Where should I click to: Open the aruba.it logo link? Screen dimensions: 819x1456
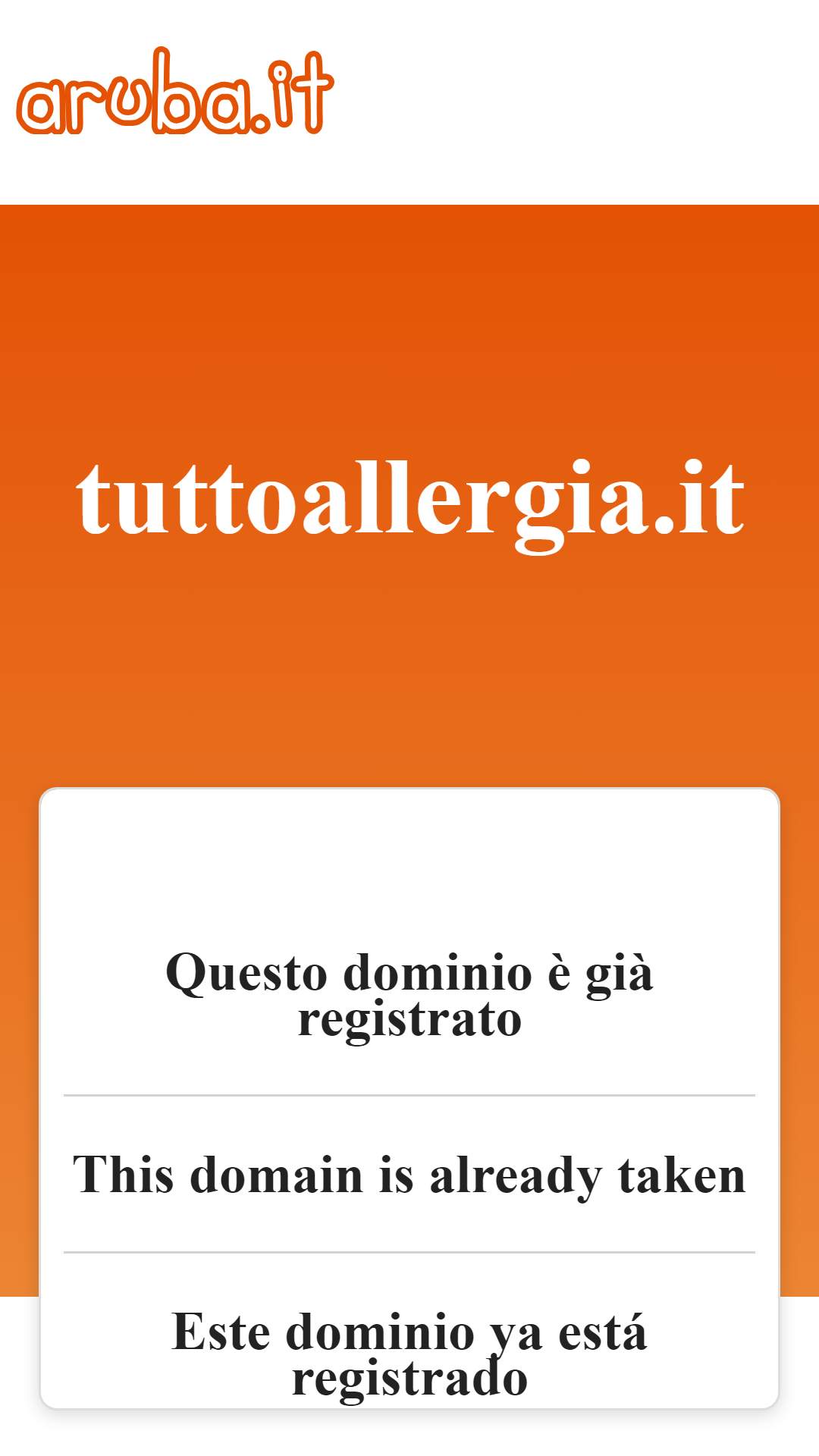[x=175, y=91]
